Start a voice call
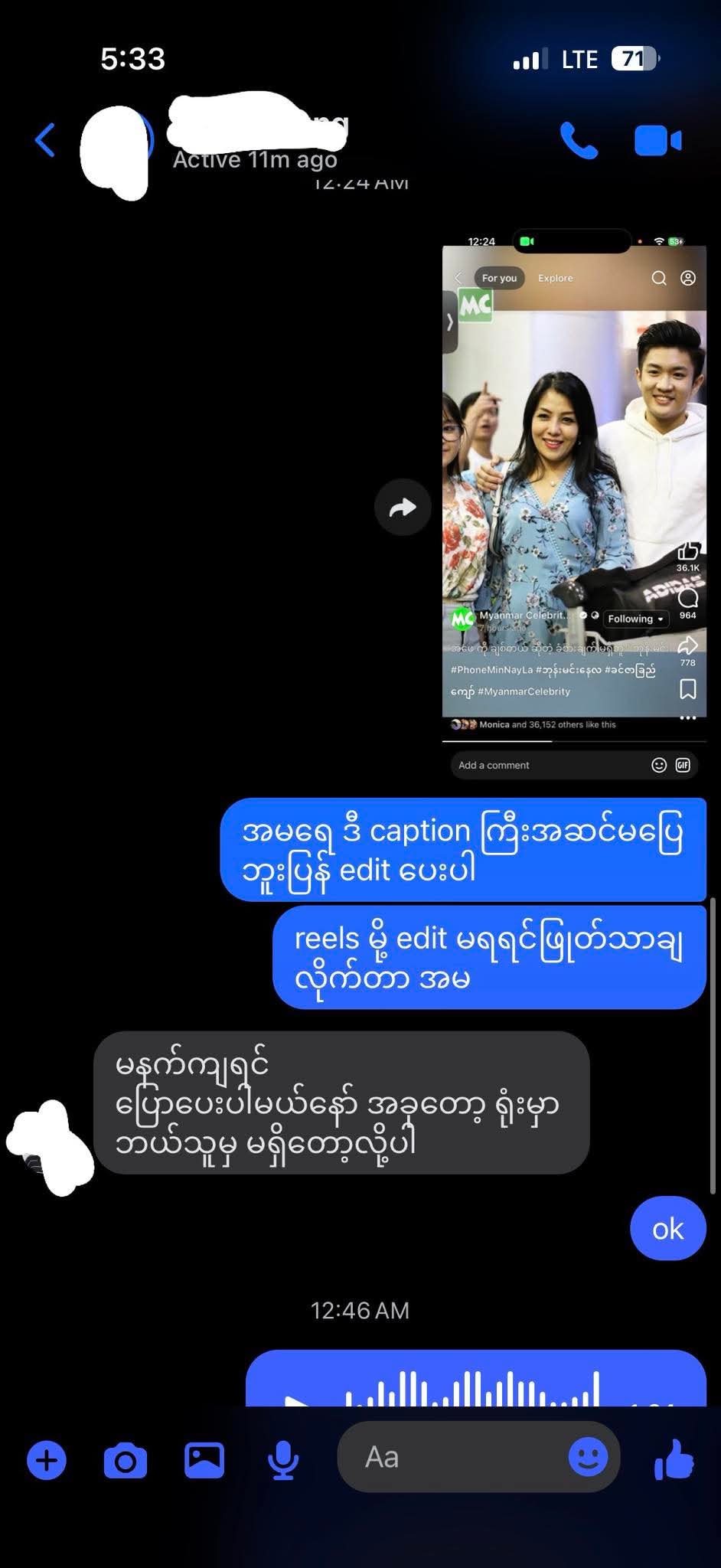Viewport: 721px width, 1568px height. tap(579, 141)
